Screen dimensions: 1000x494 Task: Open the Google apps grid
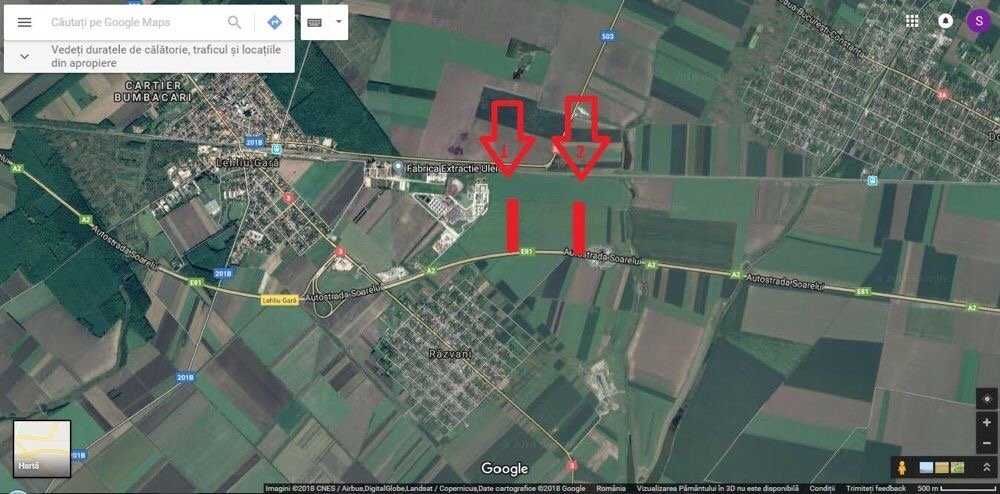(912, 20)
